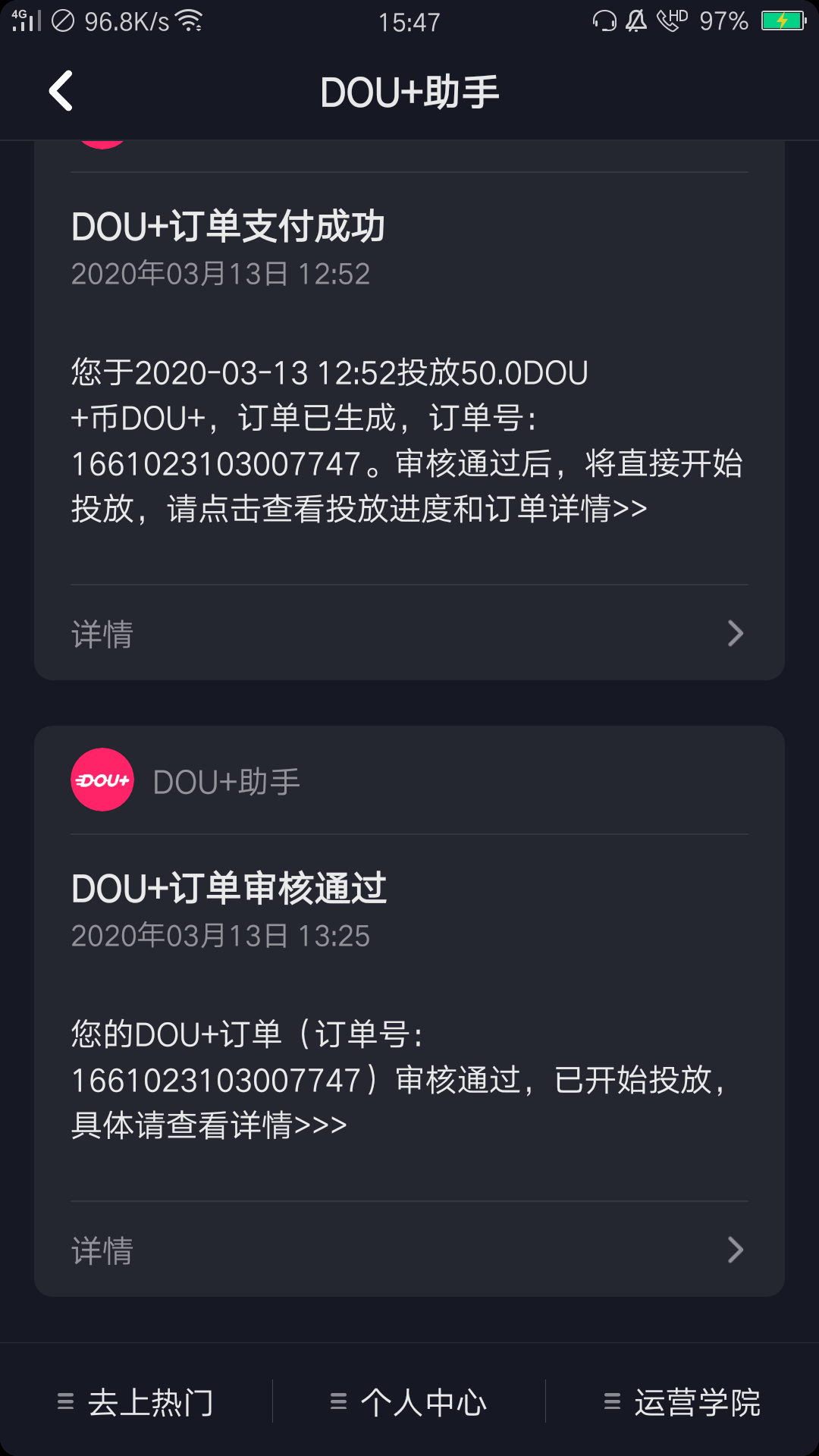The width and height of the screenshot is (819, 1456).
Task: Go back from DOU+助手 page
Action: pos(61,91)
